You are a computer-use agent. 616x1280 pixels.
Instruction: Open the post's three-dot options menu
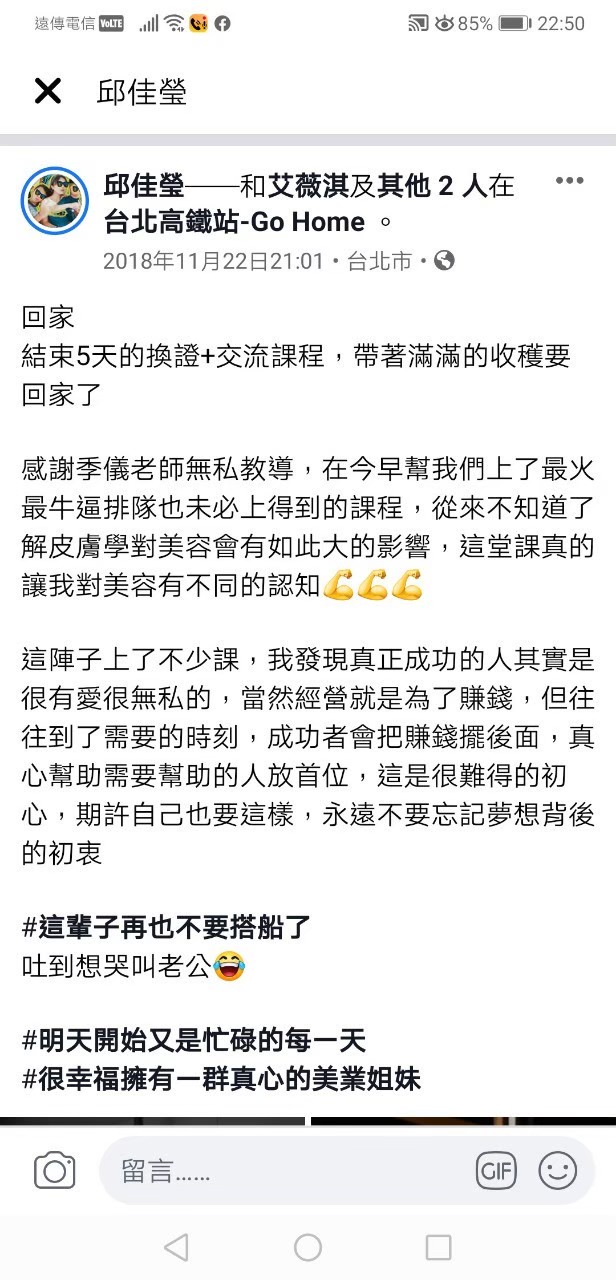pyautogui.click(x=569, y=181)
